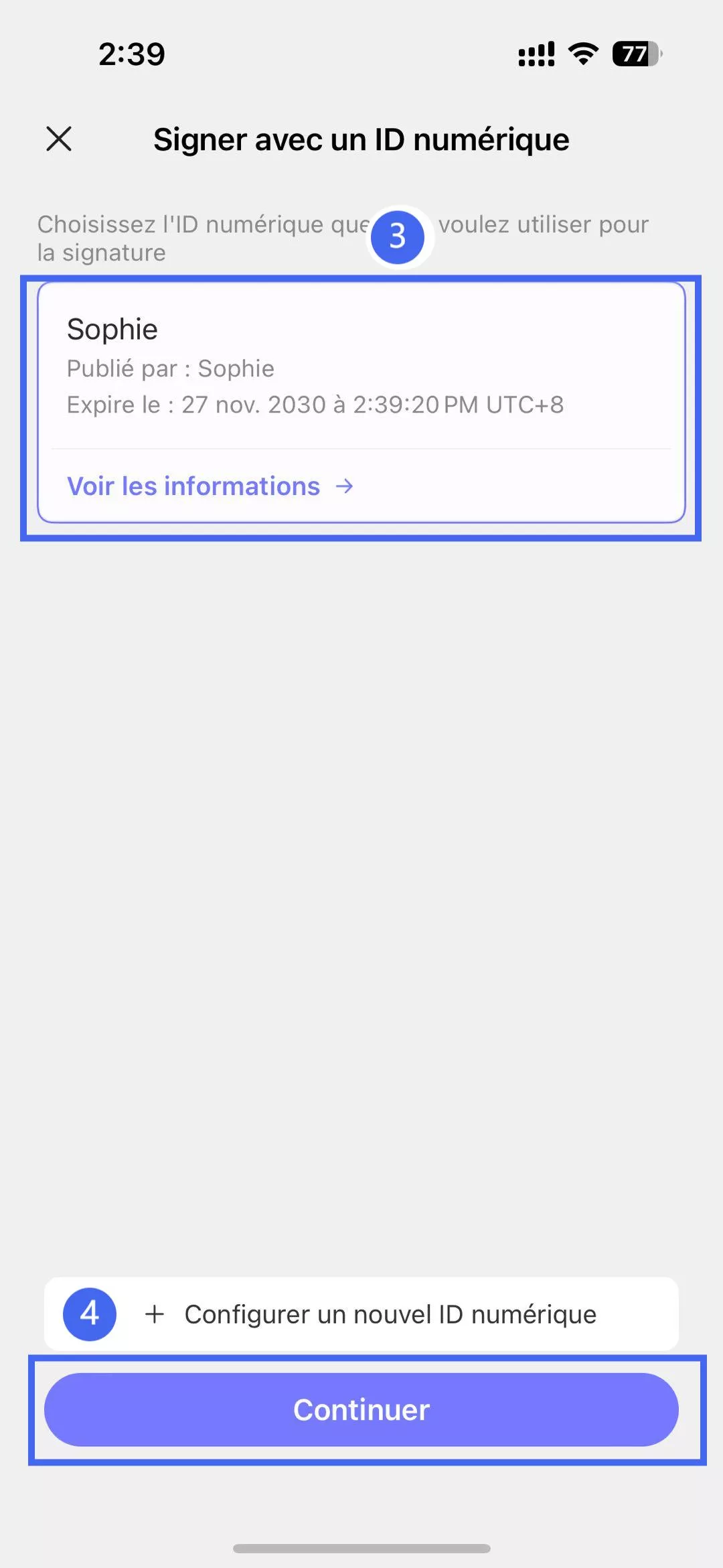This screenshot has height=1568, width=723.
Task: Configurer un nouvel ID numérique
Action: pos(390,1313)
